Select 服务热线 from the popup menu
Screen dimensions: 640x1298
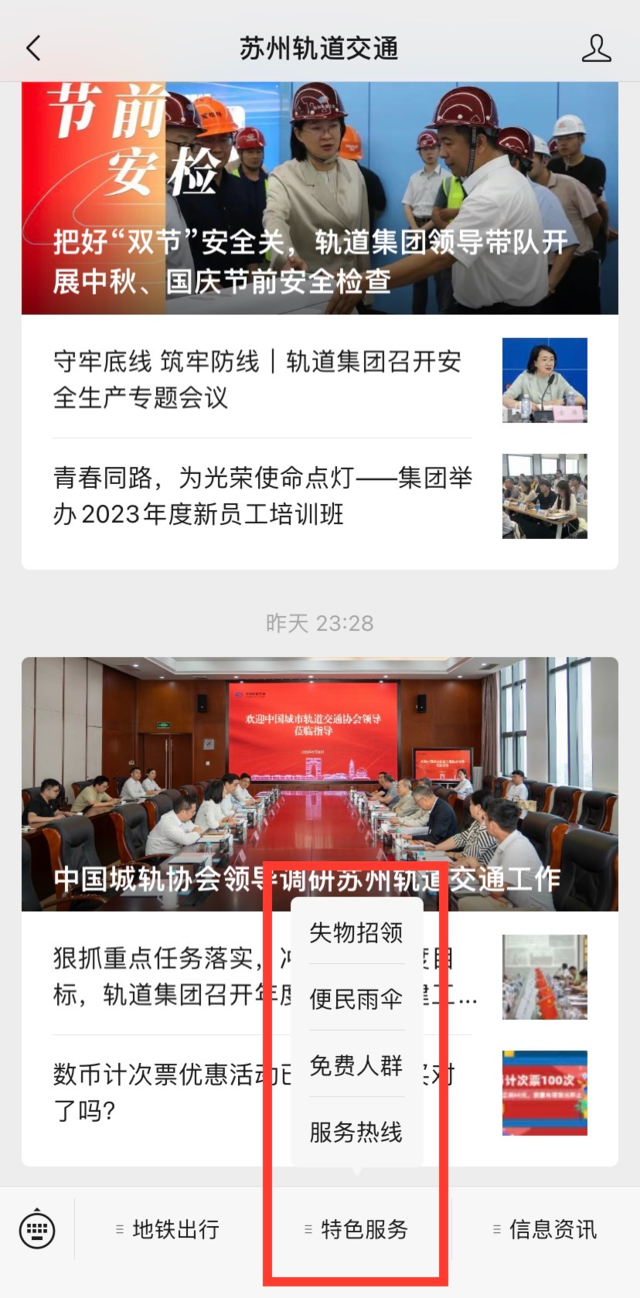coord(356,1132)
